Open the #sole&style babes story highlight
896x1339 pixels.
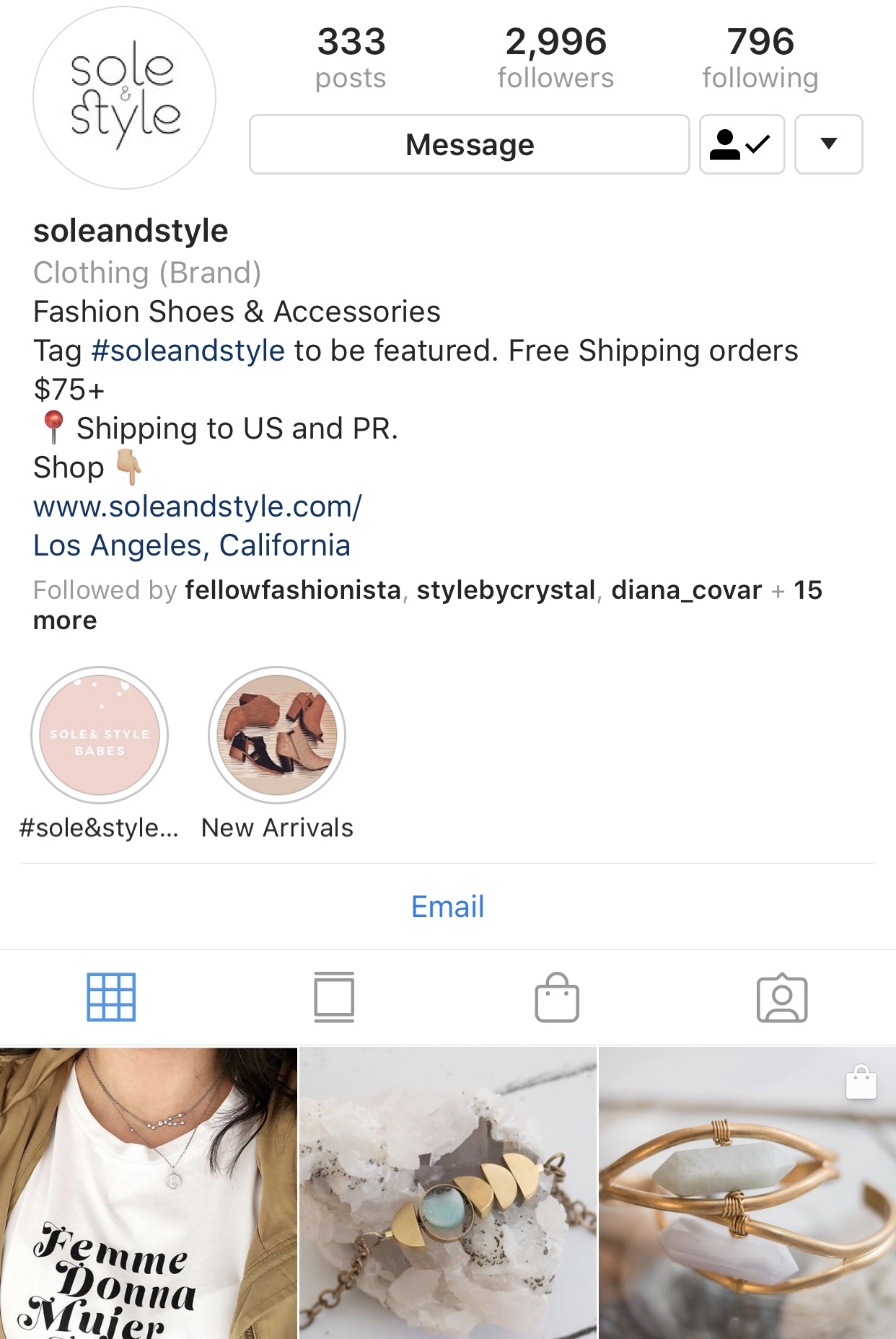[100, 735]
